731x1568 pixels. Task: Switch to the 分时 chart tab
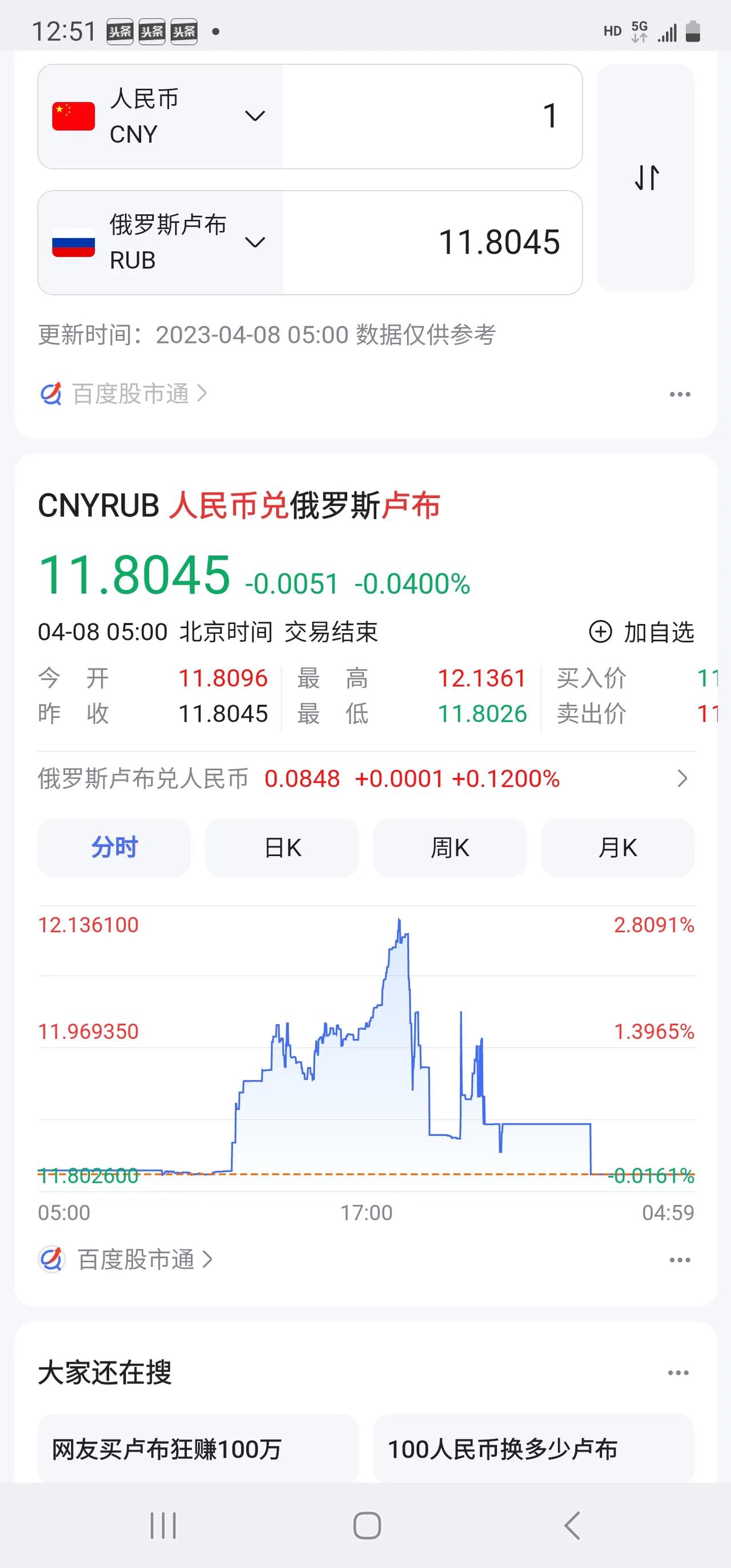tap(114, 847)
